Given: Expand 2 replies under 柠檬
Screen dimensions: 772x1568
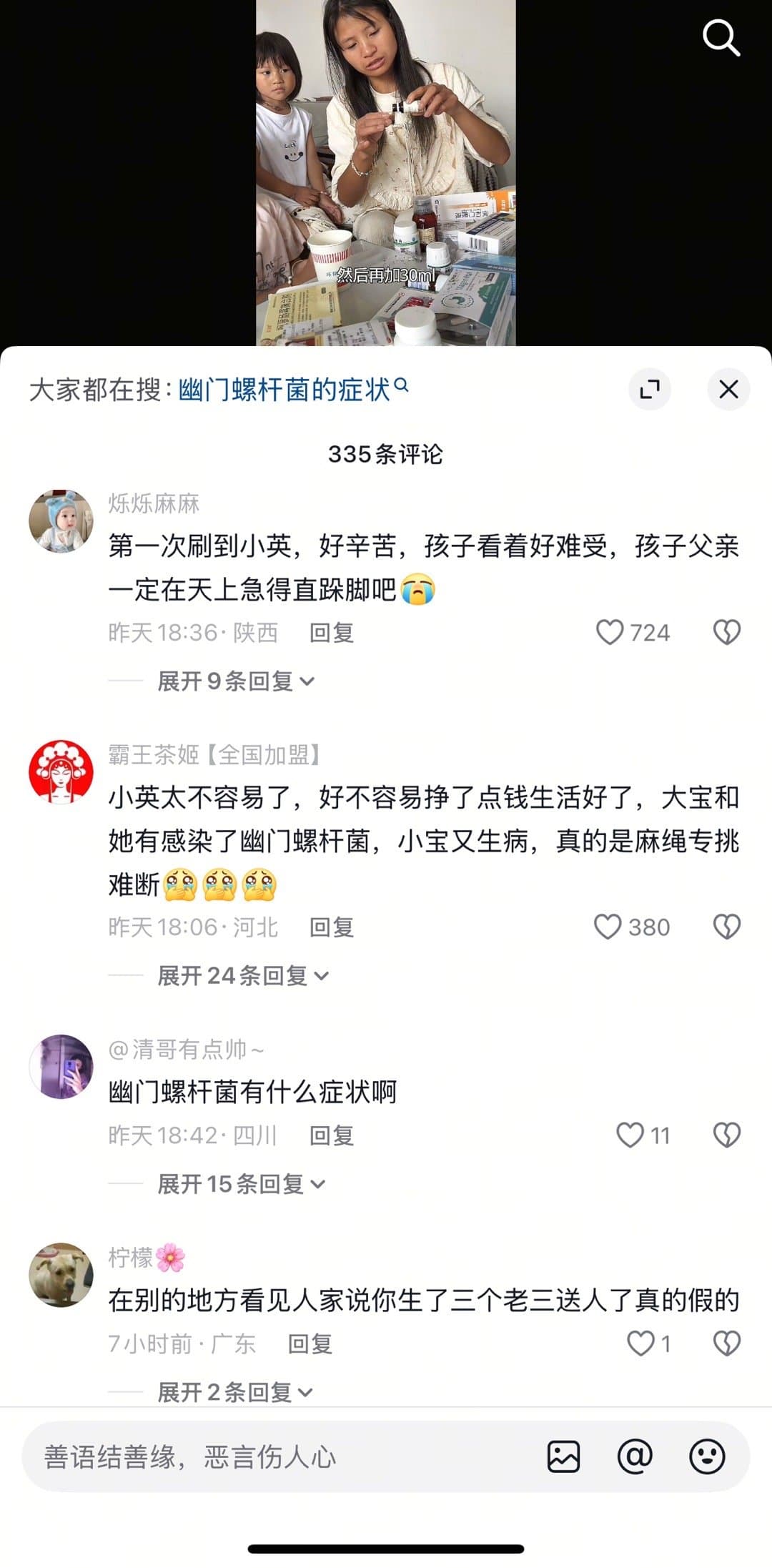Looking at the screenshot, I should click(234, 1392).
